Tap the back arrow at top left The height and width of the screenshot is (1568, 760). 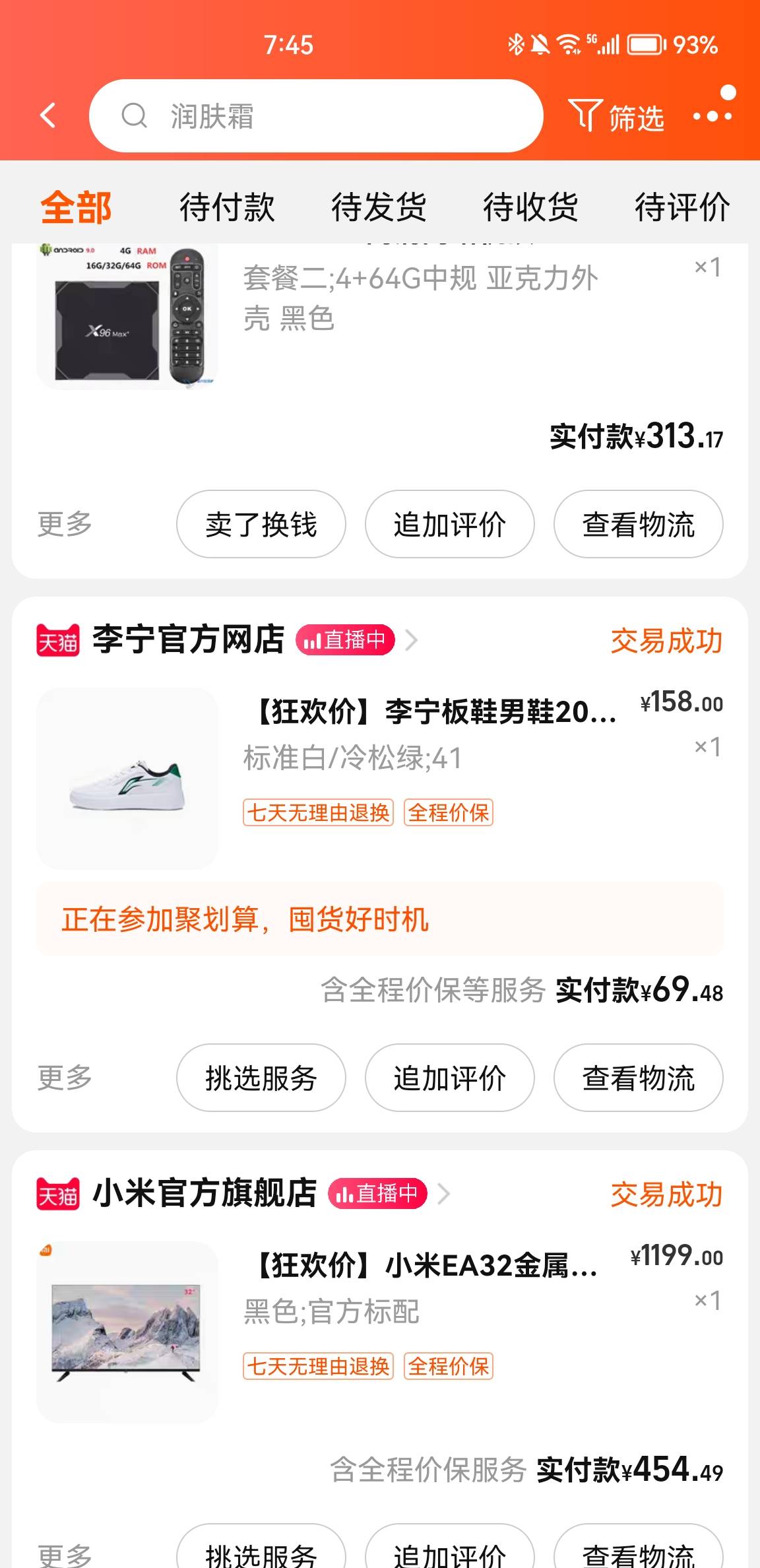[x=48, y=114]
